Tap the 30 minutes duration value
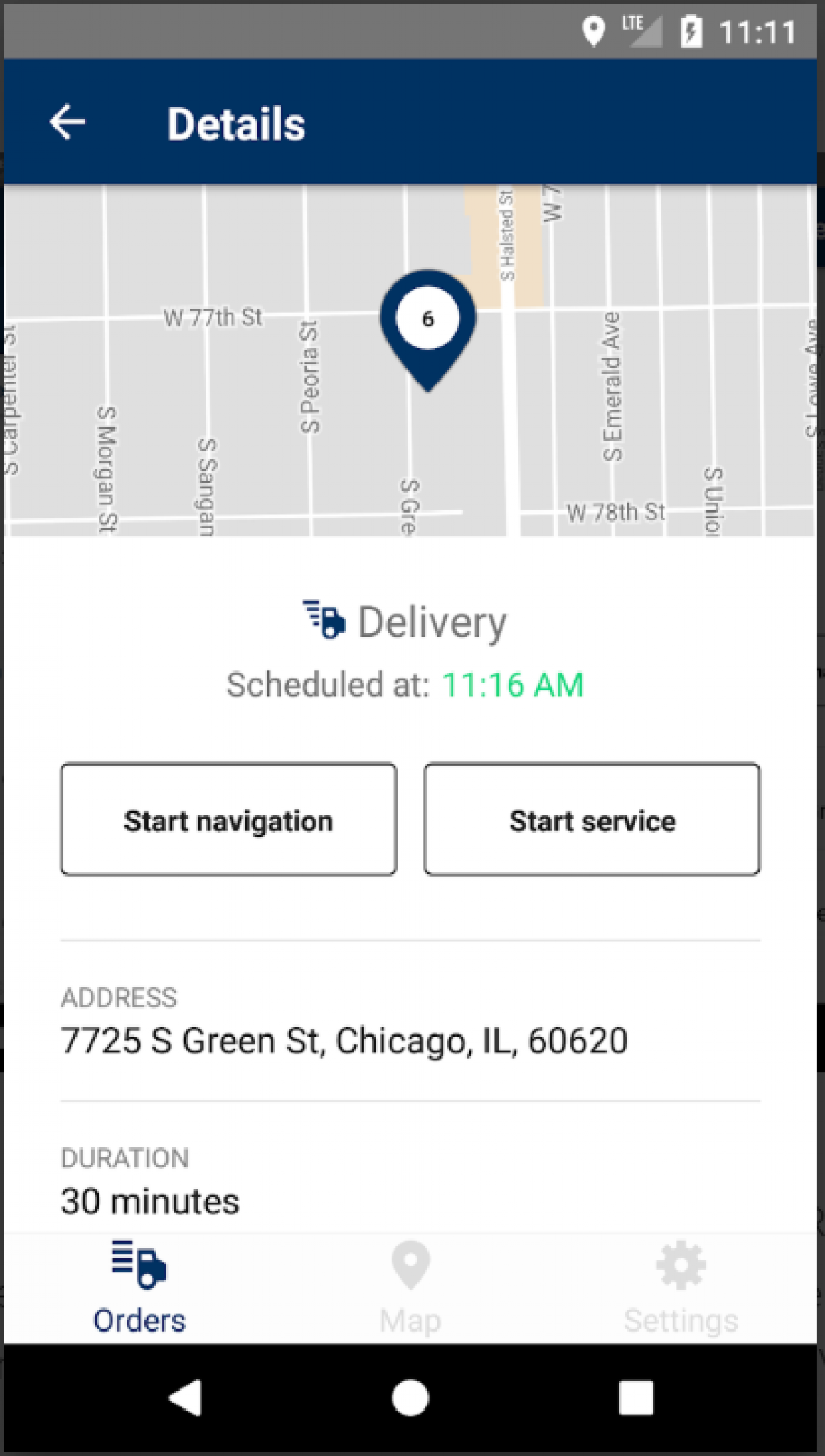The height and width of the screenshot is (1456, 825). point(149,1200)
